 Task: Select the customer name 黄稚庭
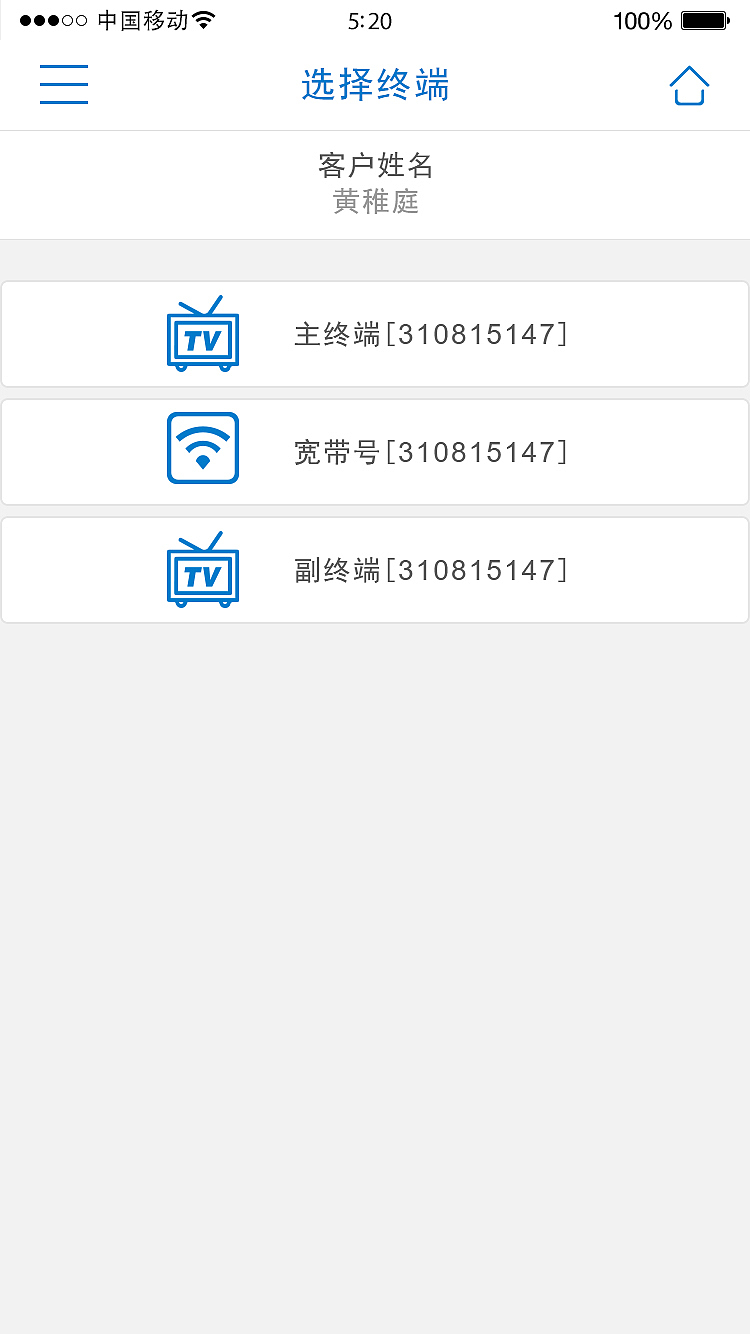coord(374,202)
